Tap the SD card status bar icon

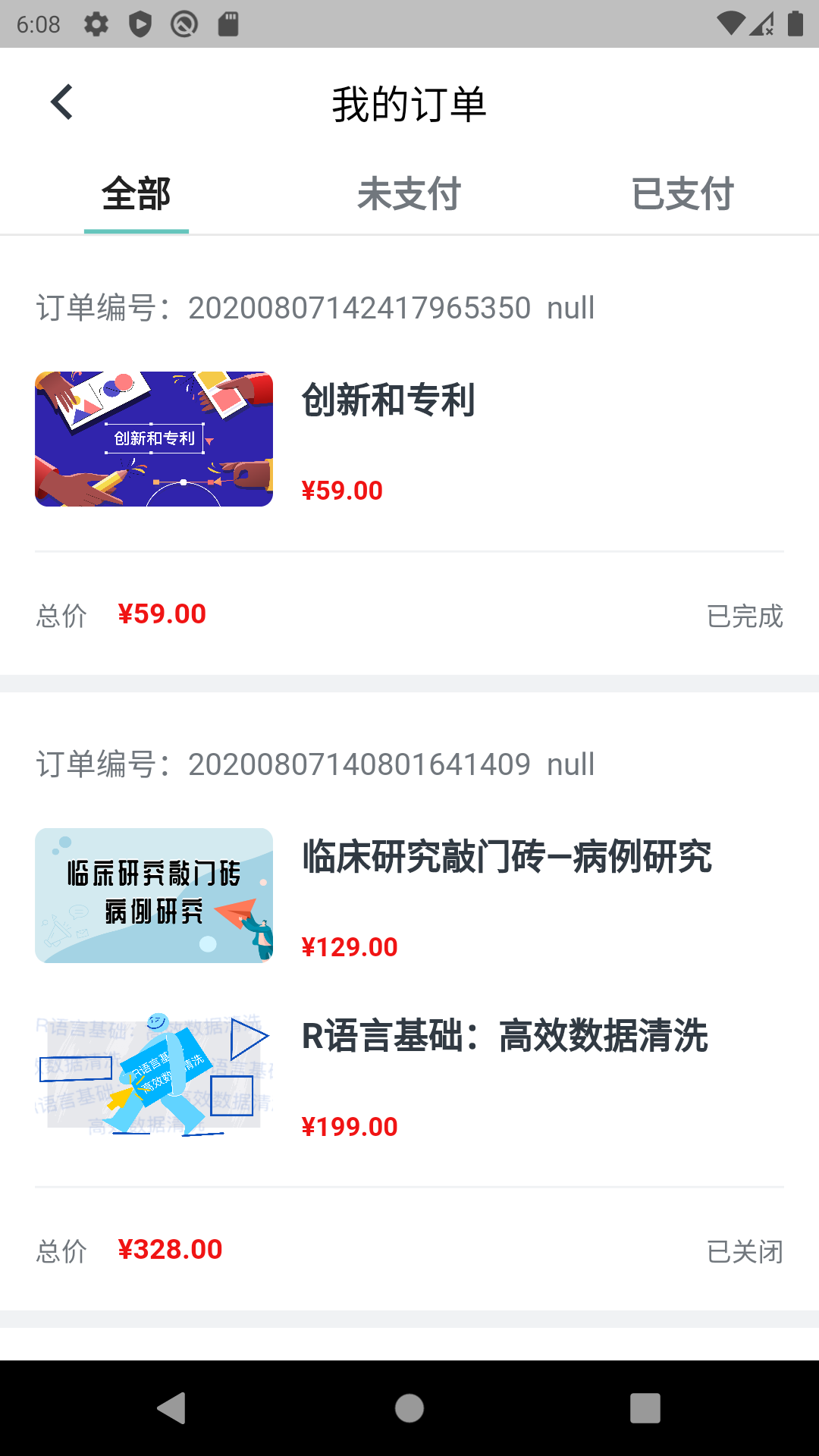click(x=227, y=24)
